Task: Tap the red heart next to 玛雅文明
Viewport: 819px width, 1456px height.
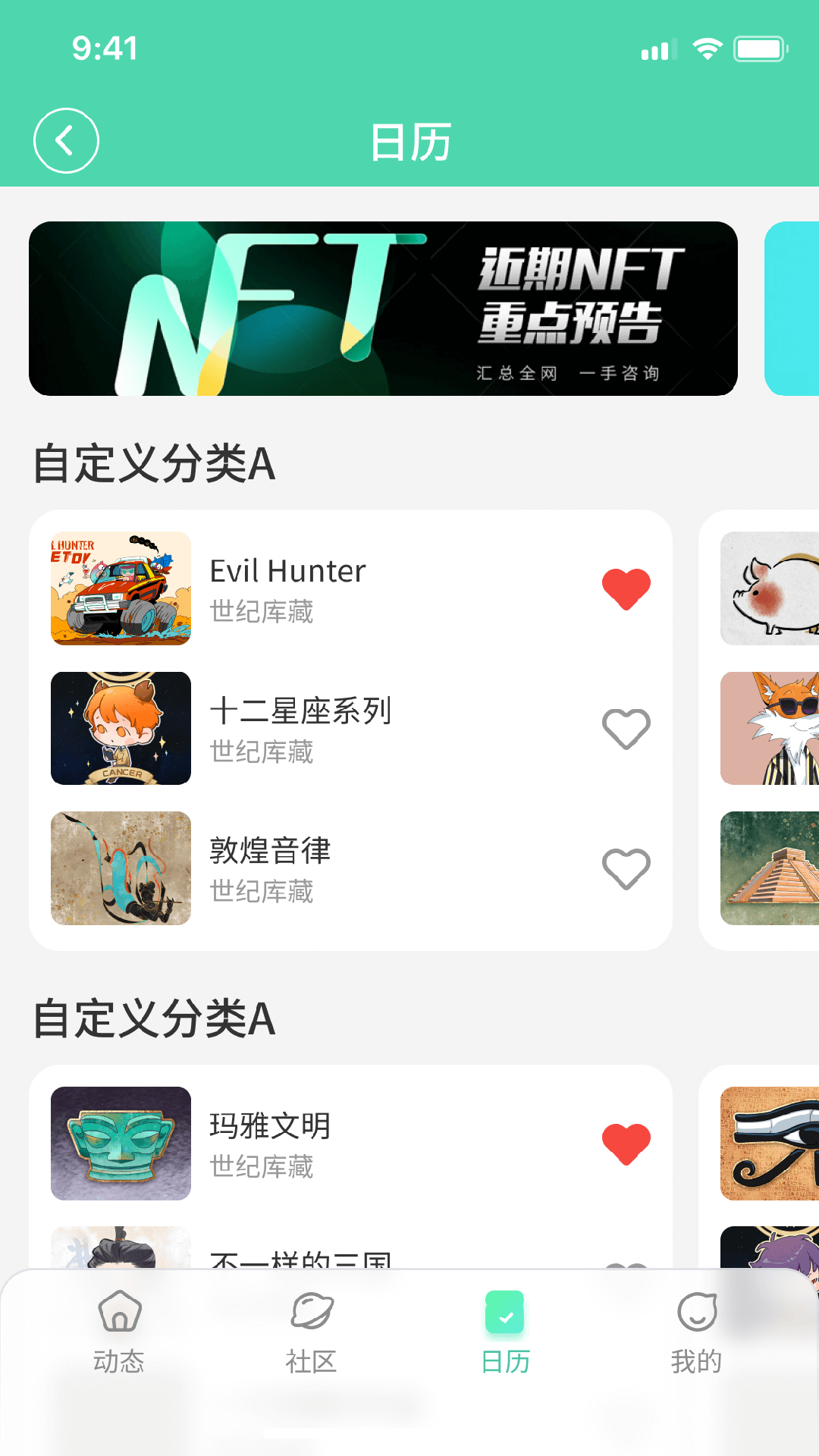Action: [x=626, y=1143]
